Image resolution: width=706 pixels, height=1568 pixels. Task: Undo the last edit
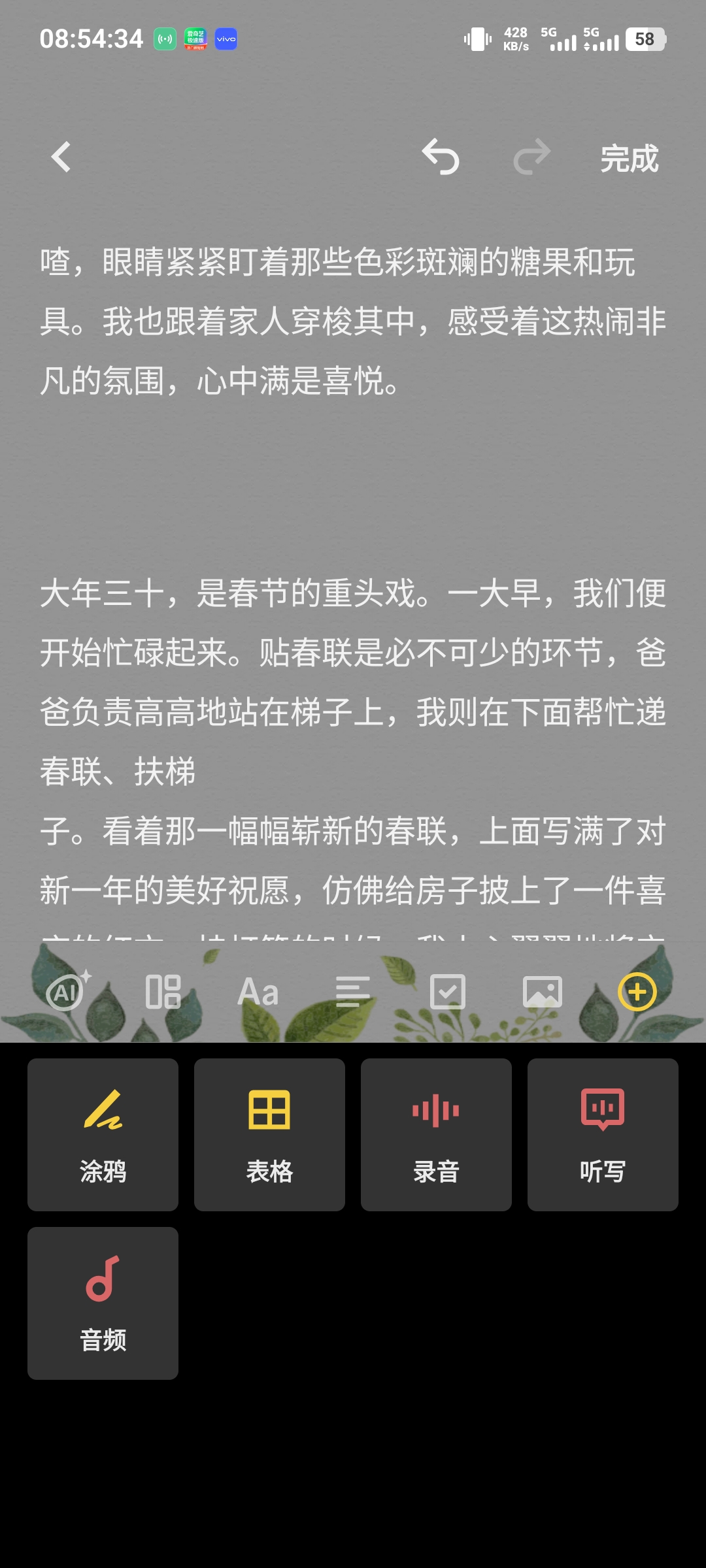tap(441, 157)
